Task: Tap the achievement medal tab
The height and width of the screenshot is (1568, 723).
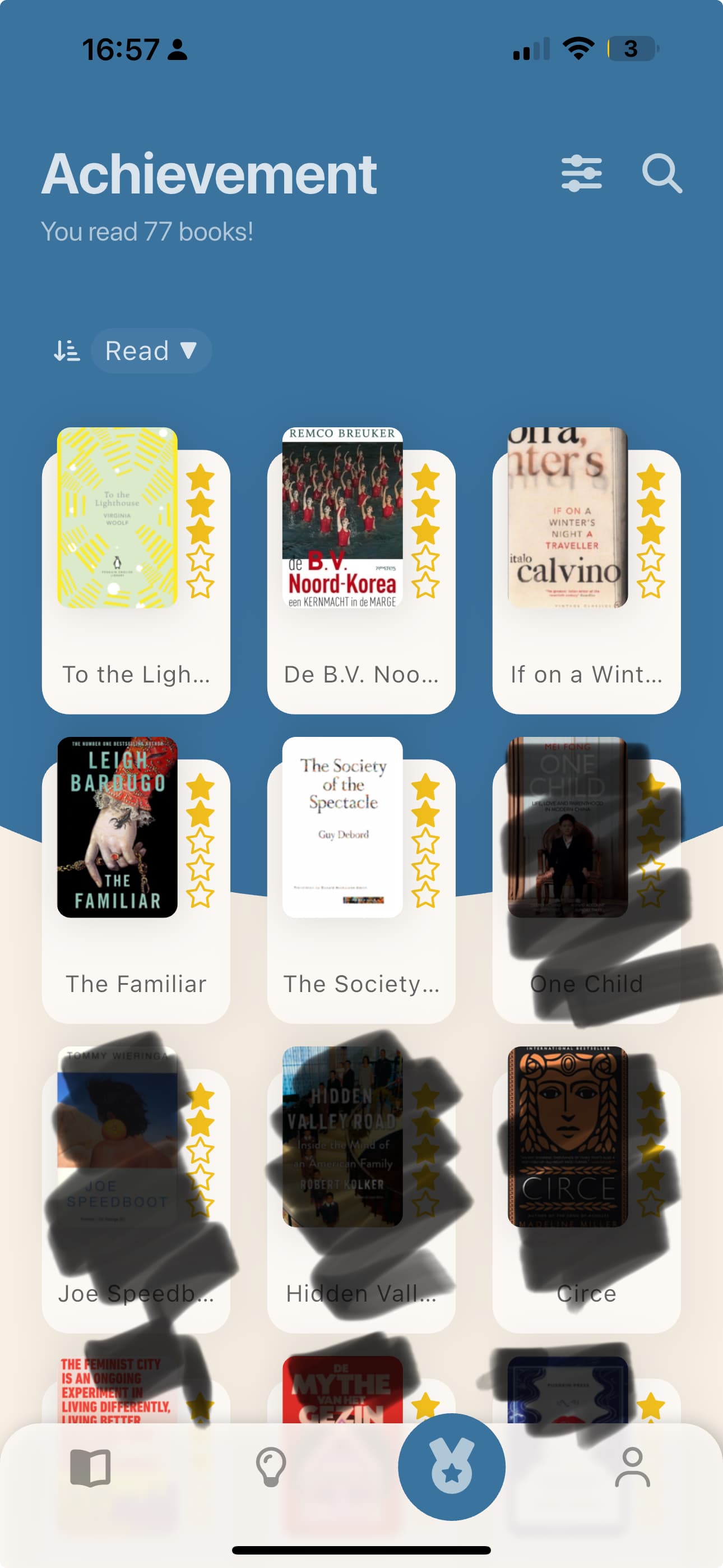Action: tap(452, 1468)
